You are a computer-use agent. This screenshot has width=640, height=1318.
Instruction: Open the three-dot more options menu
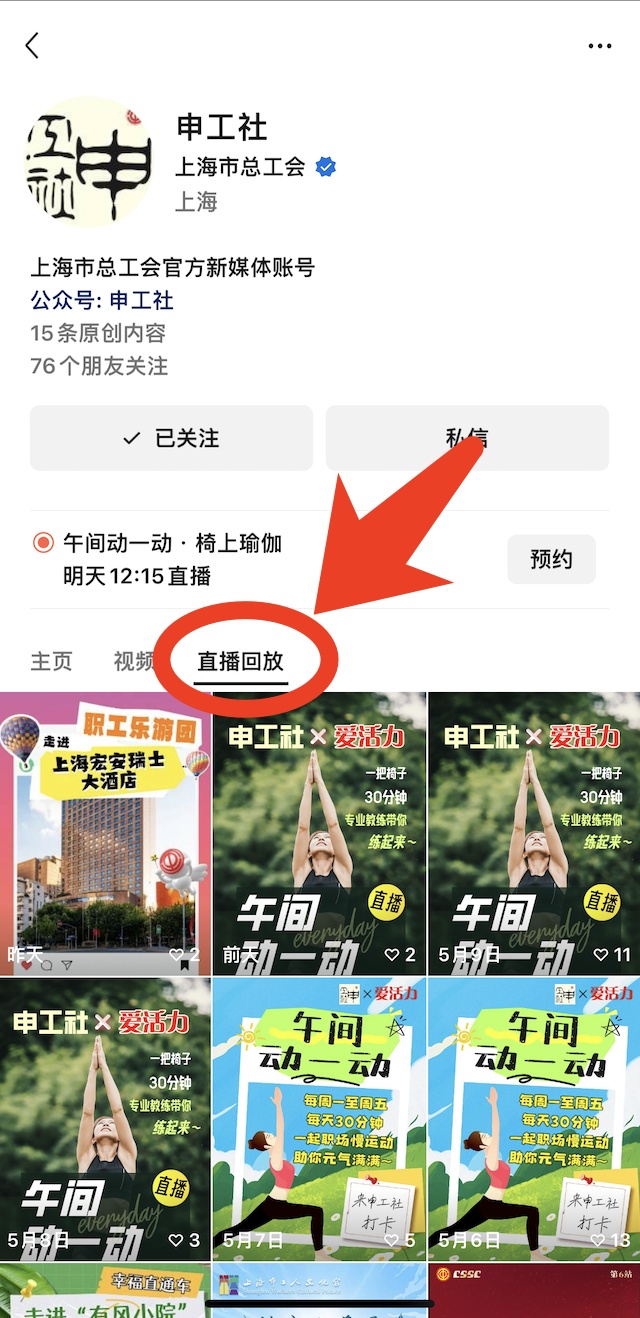point(599,46)
